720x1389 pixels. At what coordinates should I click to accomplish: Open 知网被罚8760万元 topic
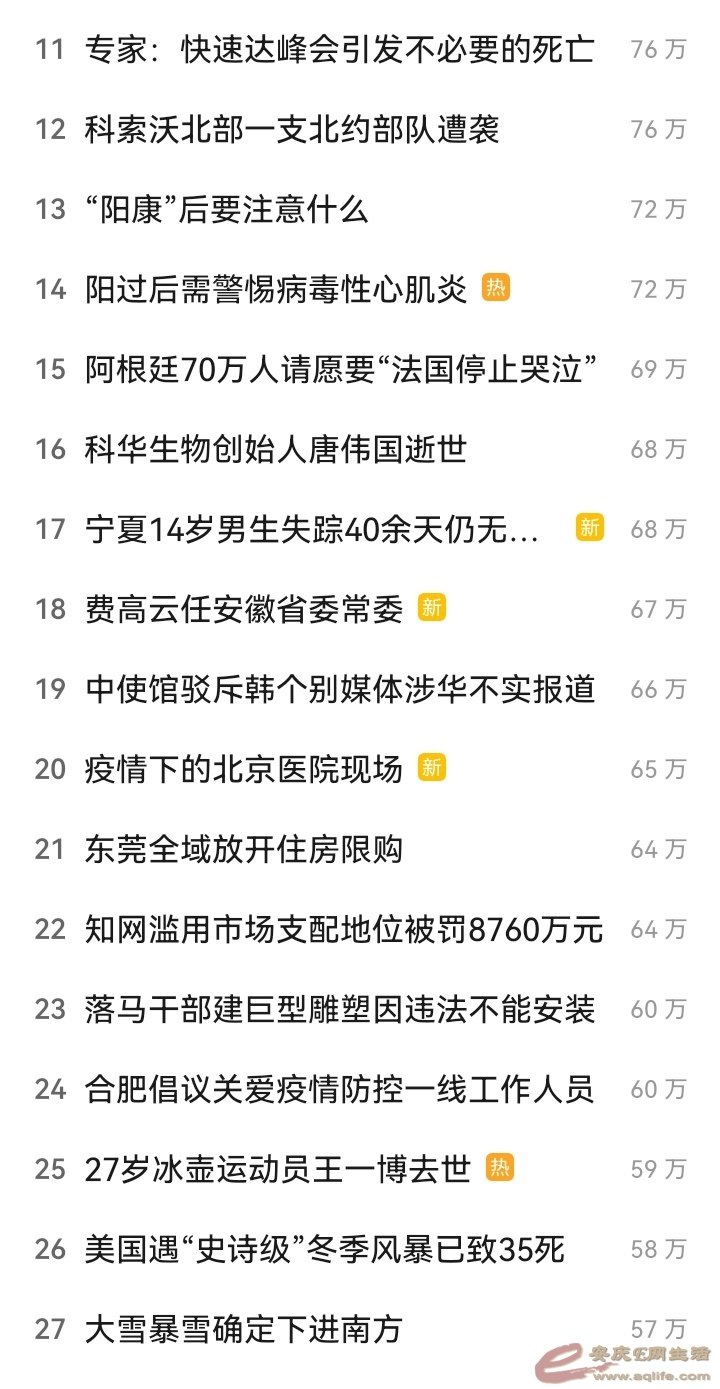tap(344, 929)
